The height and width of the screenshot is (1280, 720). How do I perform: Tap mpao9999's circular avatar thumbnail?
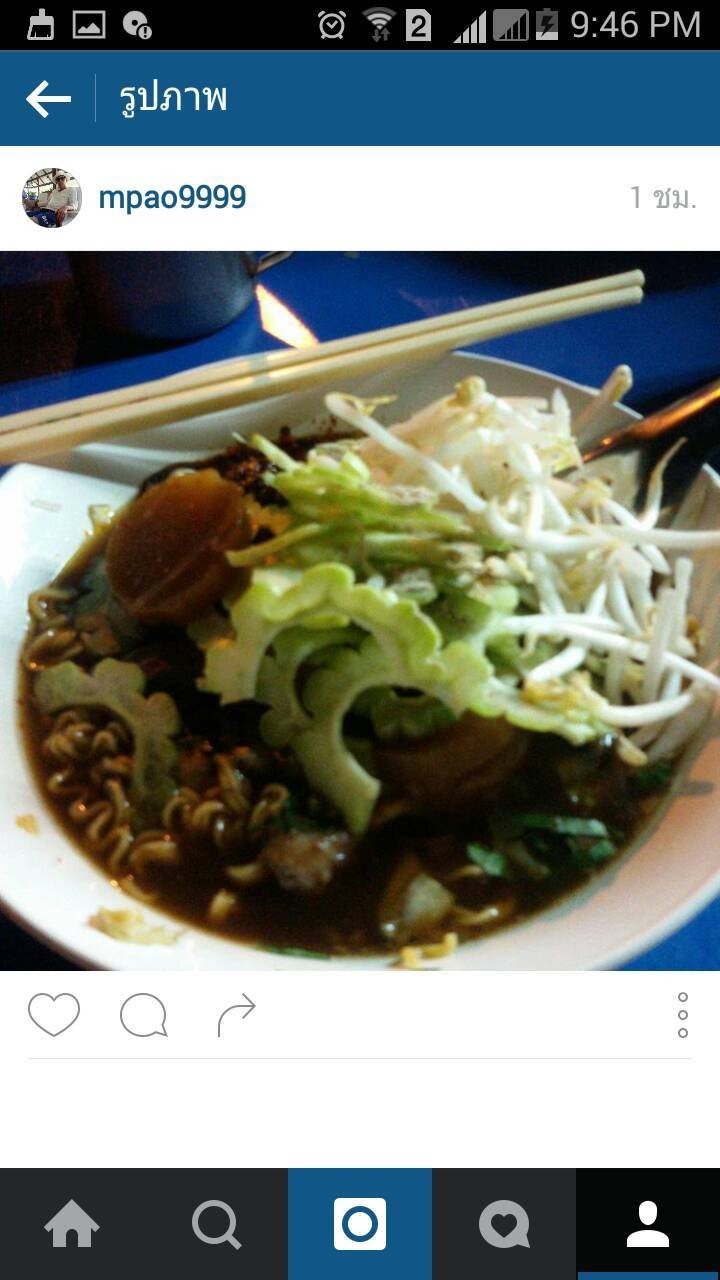[53, 196]
